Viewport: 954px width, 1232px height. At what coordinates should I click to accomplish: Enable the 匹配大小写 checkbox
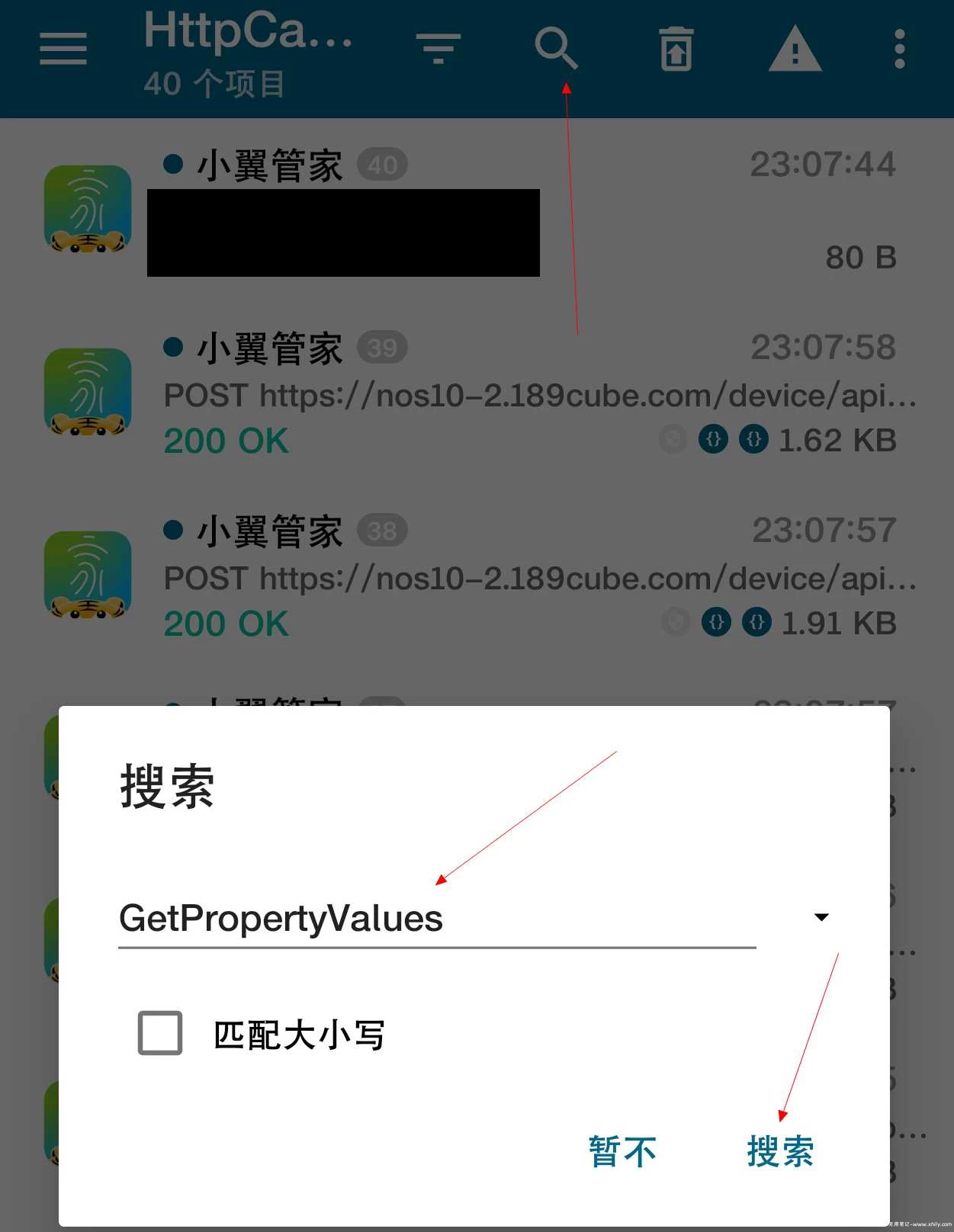tap(160, 1033)
